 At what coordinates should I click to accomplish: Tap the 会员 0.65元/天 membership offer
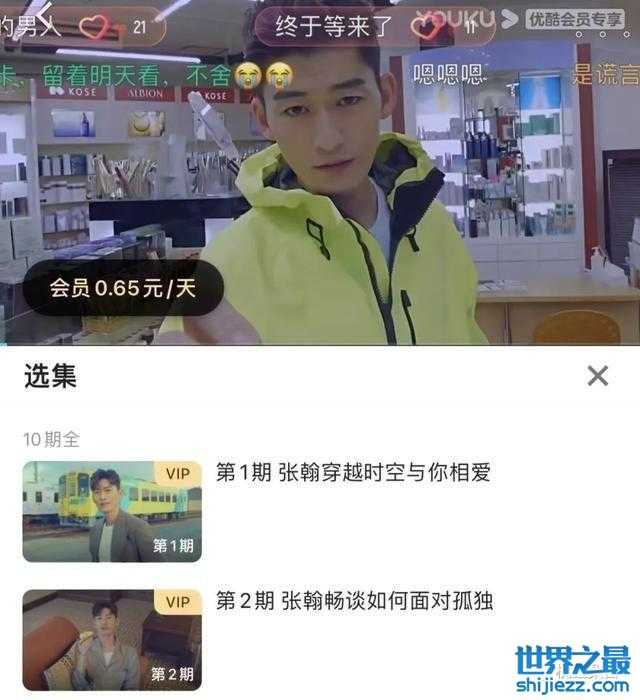(123, 289)
